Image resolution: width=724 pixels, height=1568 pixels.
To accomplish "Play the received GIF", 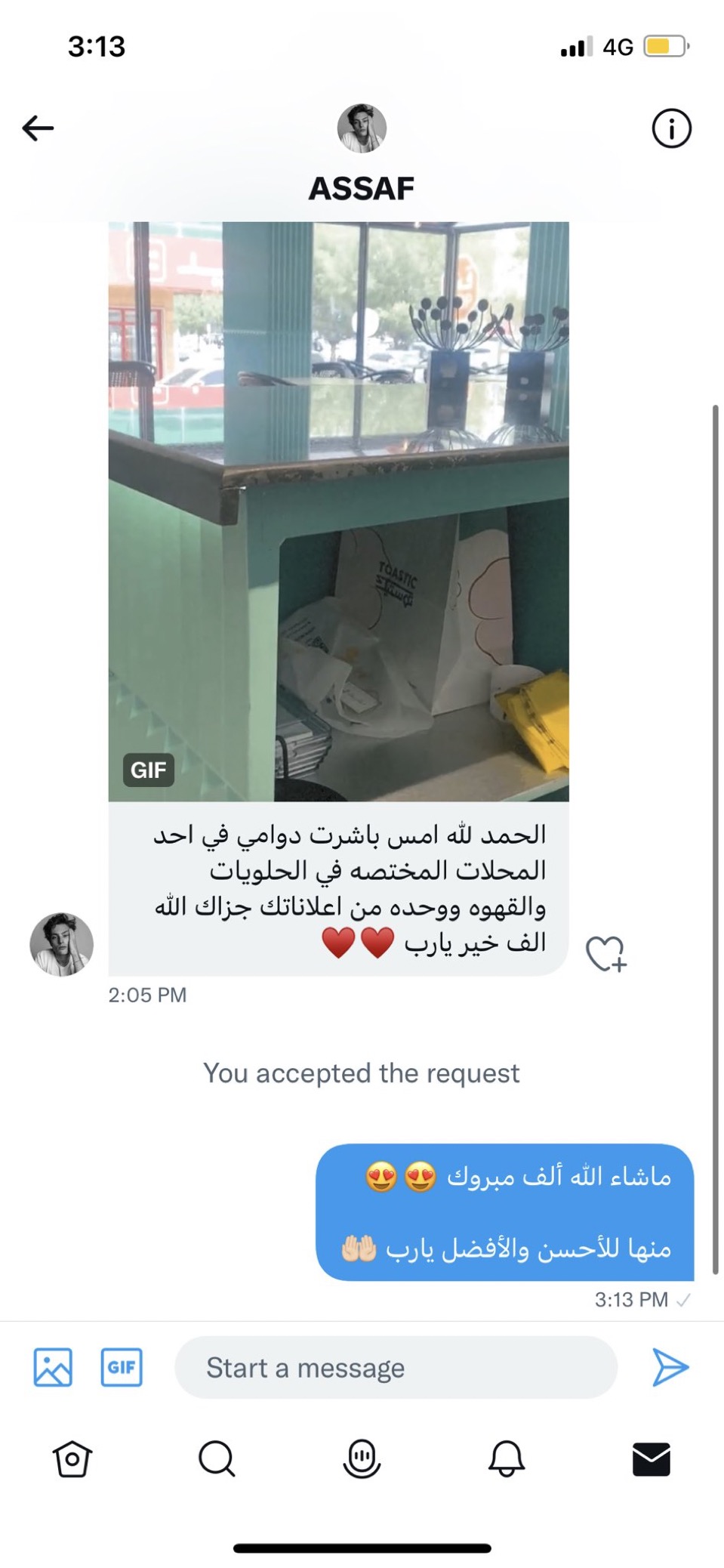I will [x=338, y=511].
